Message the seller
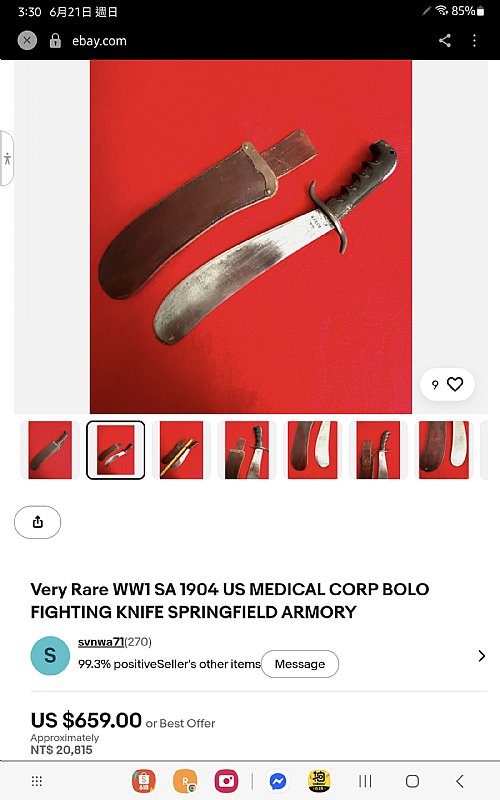This screenshot has width=500, height=800. pyautogui.click(x=300, y=664)
